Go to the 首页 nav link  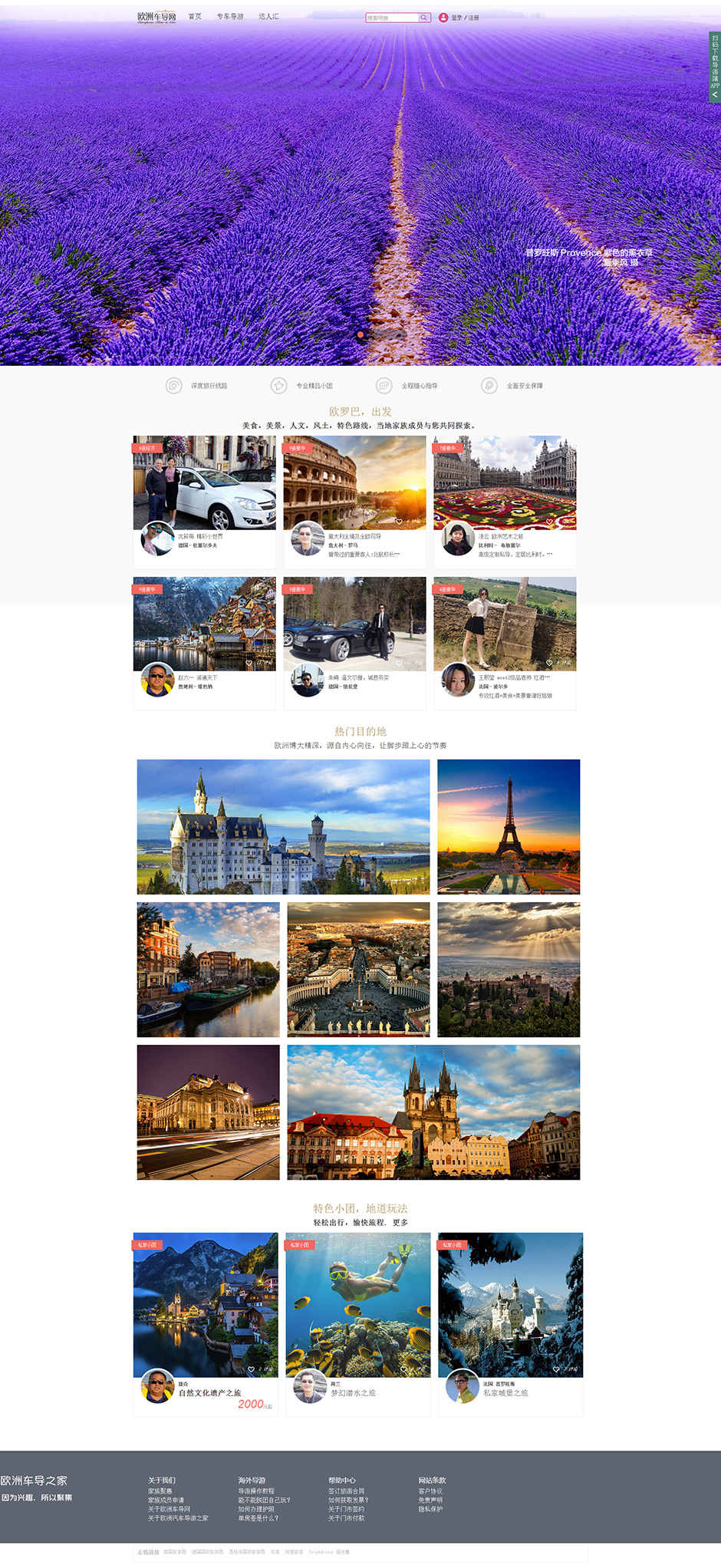click(195, 17)
